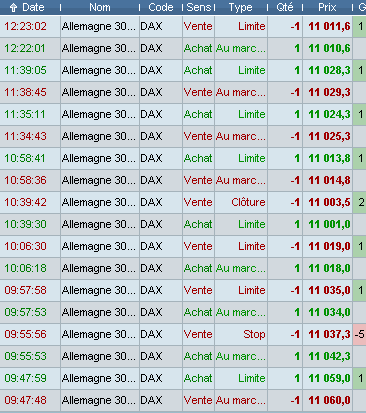Sort the table by Date column
366x413 pixels.
30,7
